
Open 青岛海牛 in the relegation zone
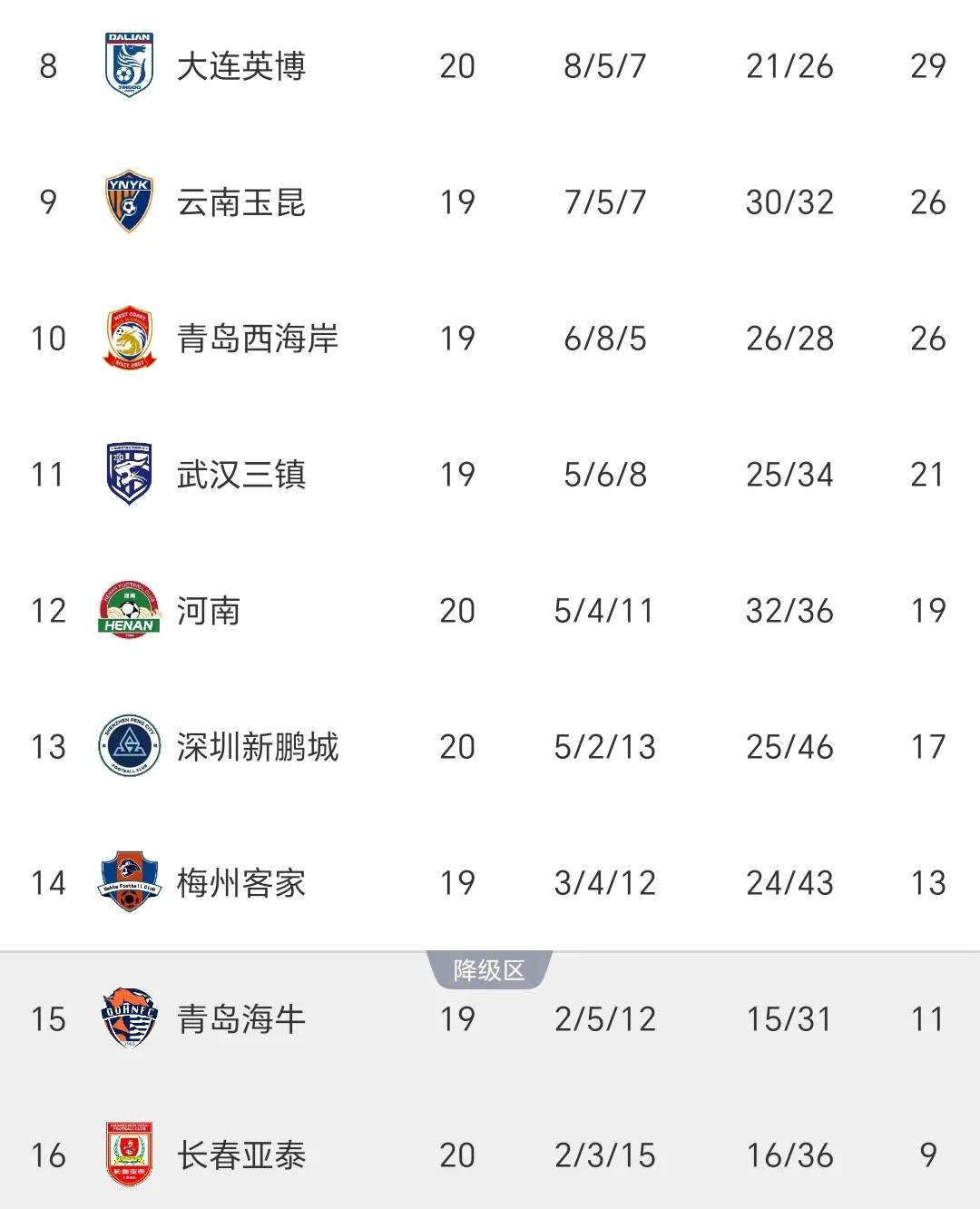[241, 1019]
